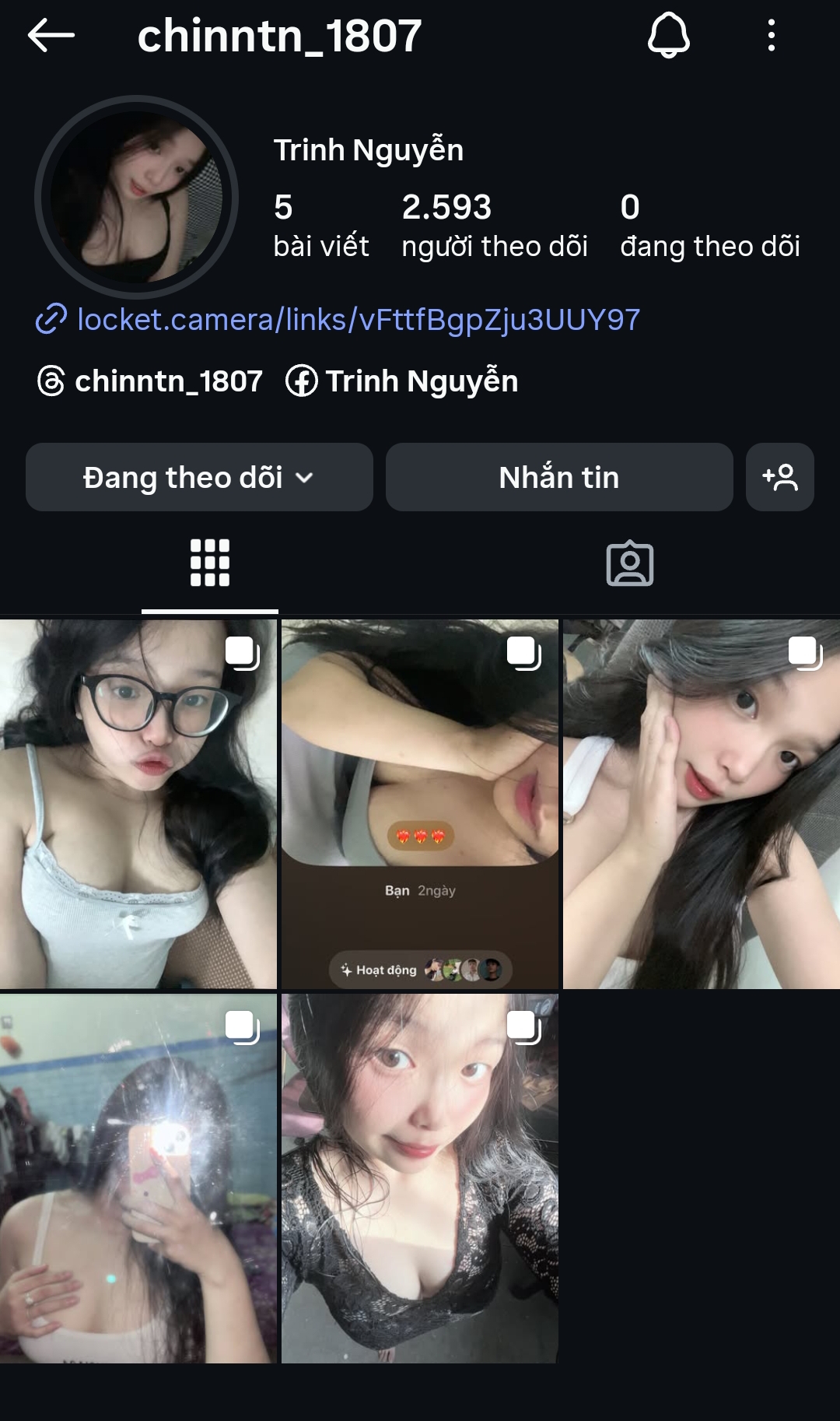This screenshot has width=840, height=1421.
Task: View the 0 đang theo dõi list
Action: (709, 225)
